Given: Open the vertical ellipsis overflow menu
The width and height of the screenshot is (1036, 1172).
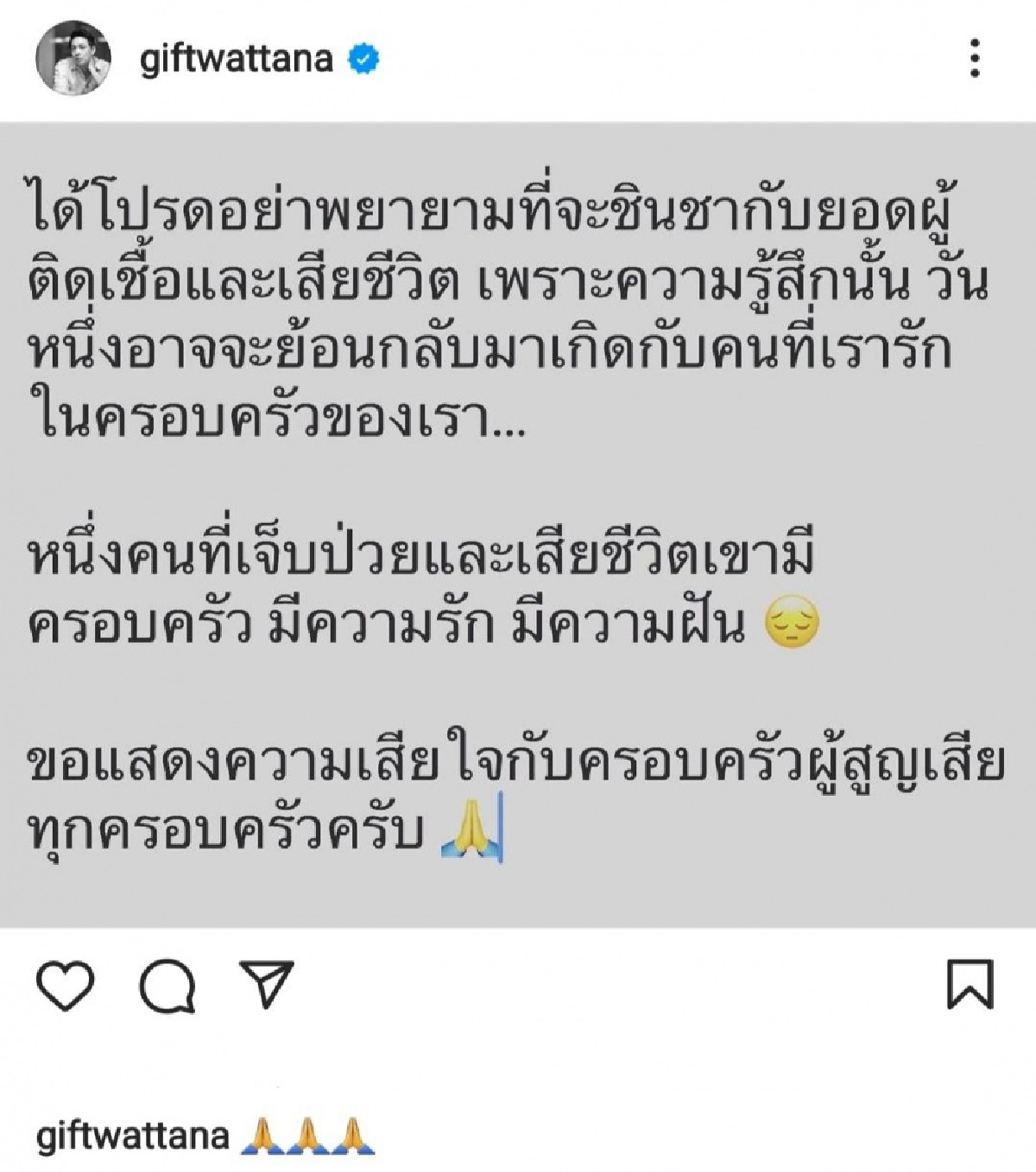Looking at the screenshot, I should pos(976,56).
